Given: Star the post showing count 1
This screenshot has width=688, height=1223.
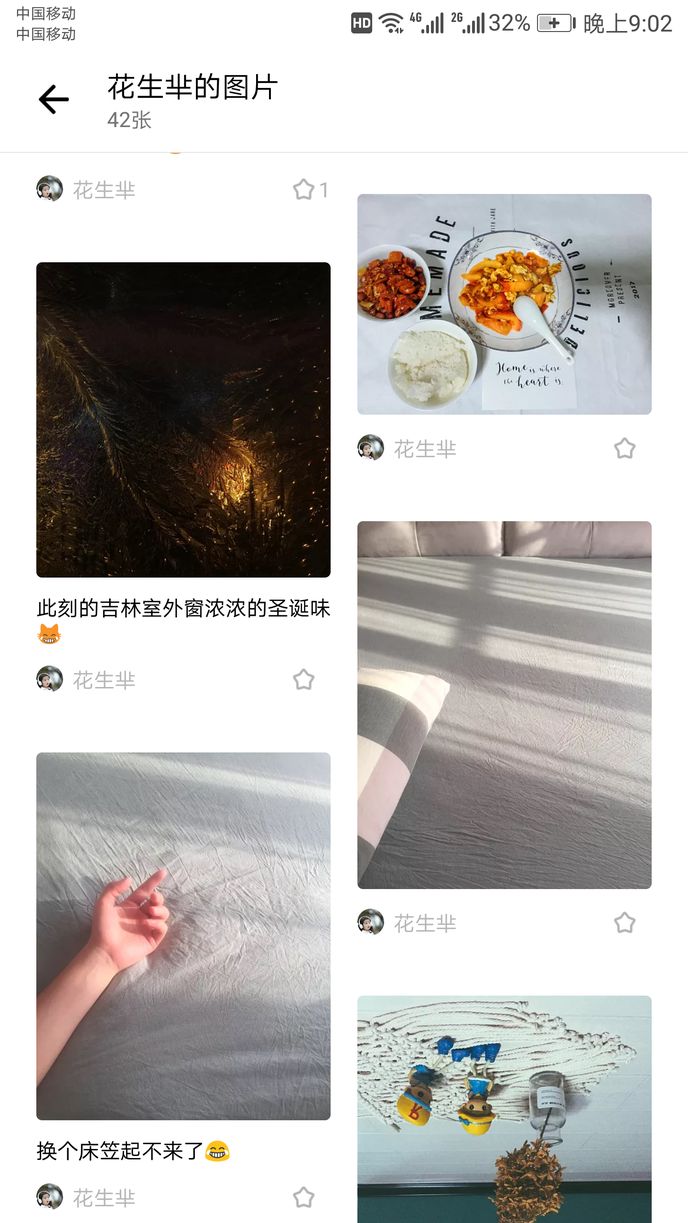Looking at the screenshot, I should pos(304,189).
